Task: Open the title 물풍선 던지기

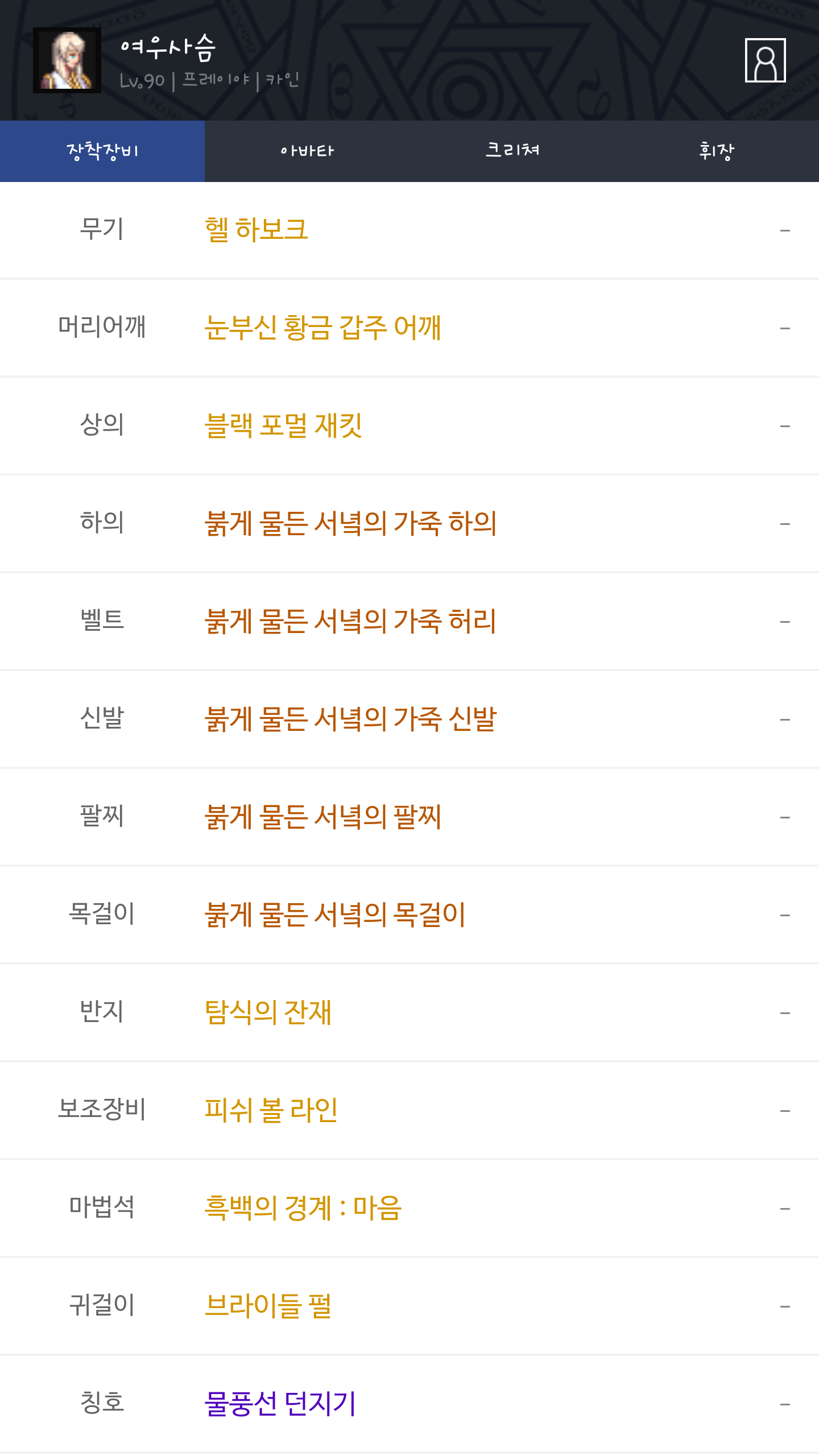Action: (409, 1404)
